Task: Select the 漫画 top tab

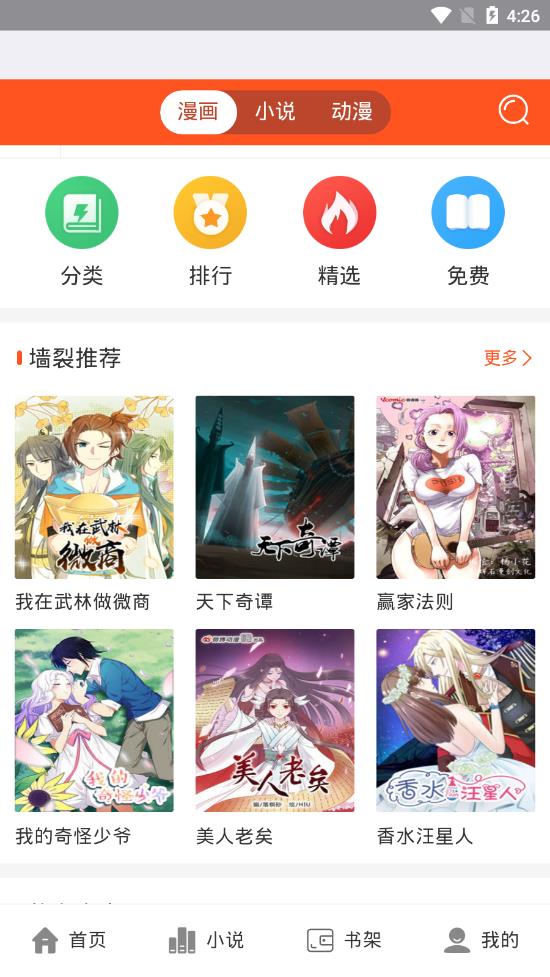Action: (x=198, y=112)
